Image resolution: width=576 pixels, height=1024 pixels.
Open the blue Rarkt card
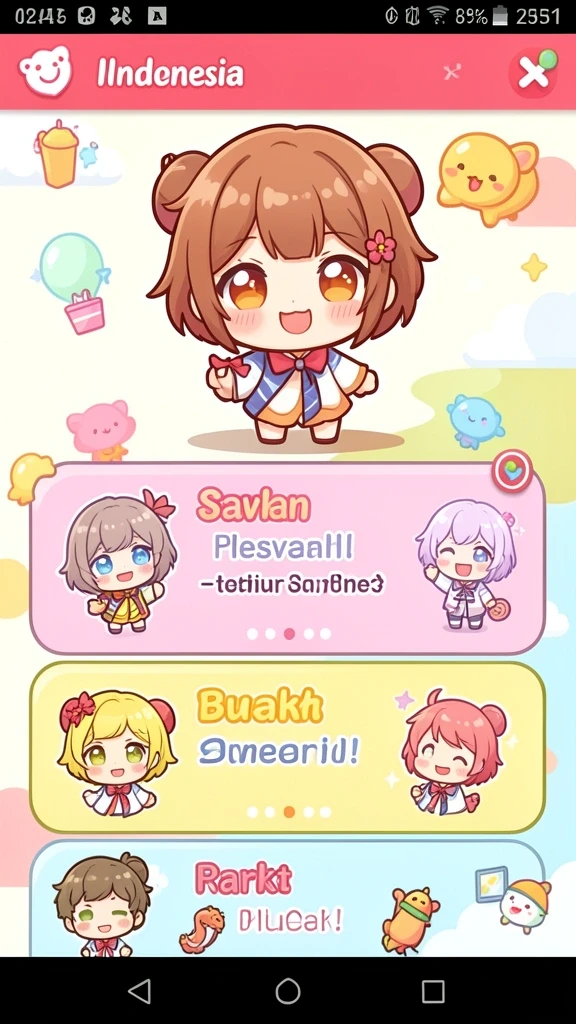pyautogui.click(x=287, y=899)
